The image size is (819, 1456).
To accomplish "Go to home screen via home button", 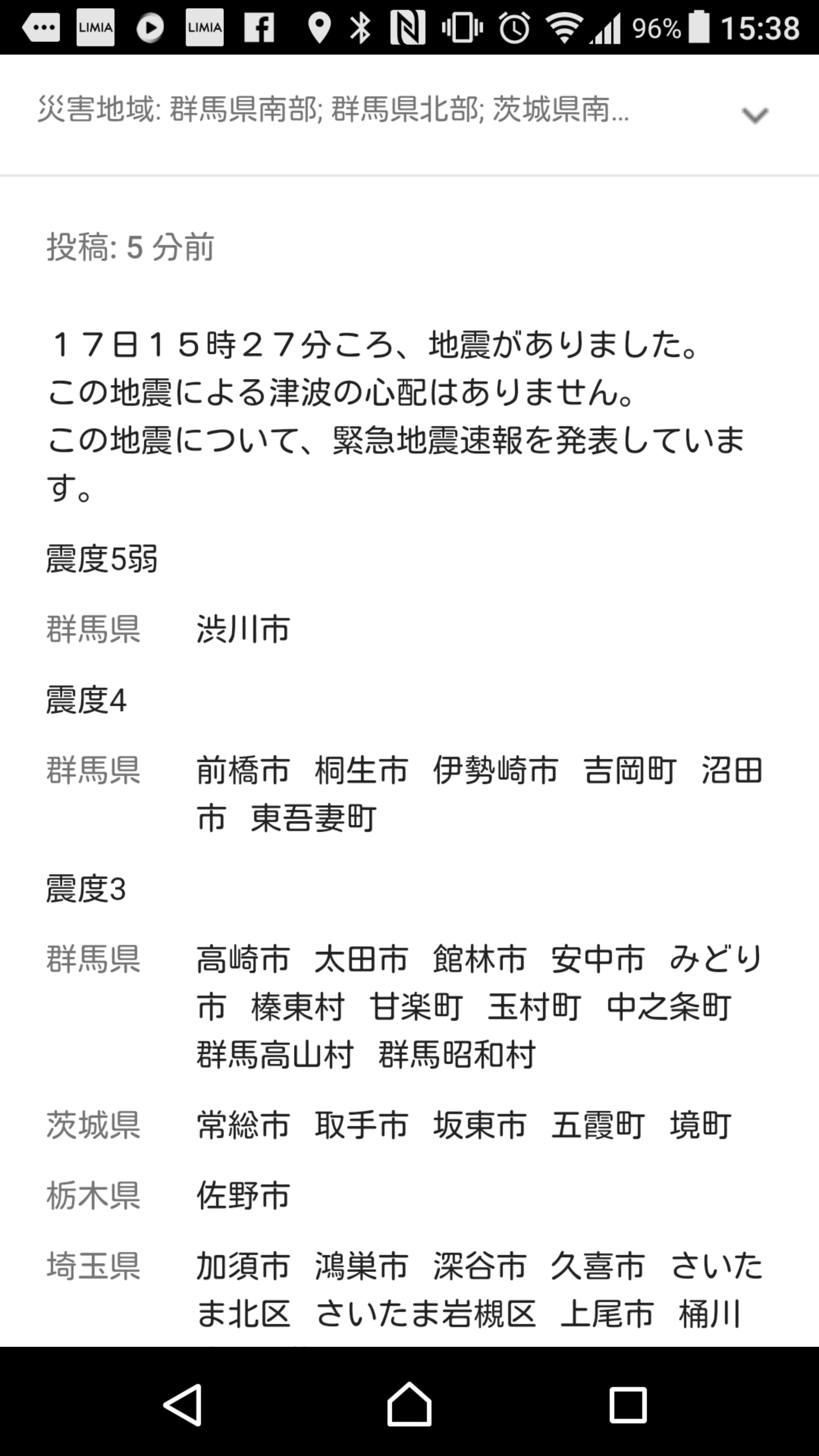I will 409,1404.
